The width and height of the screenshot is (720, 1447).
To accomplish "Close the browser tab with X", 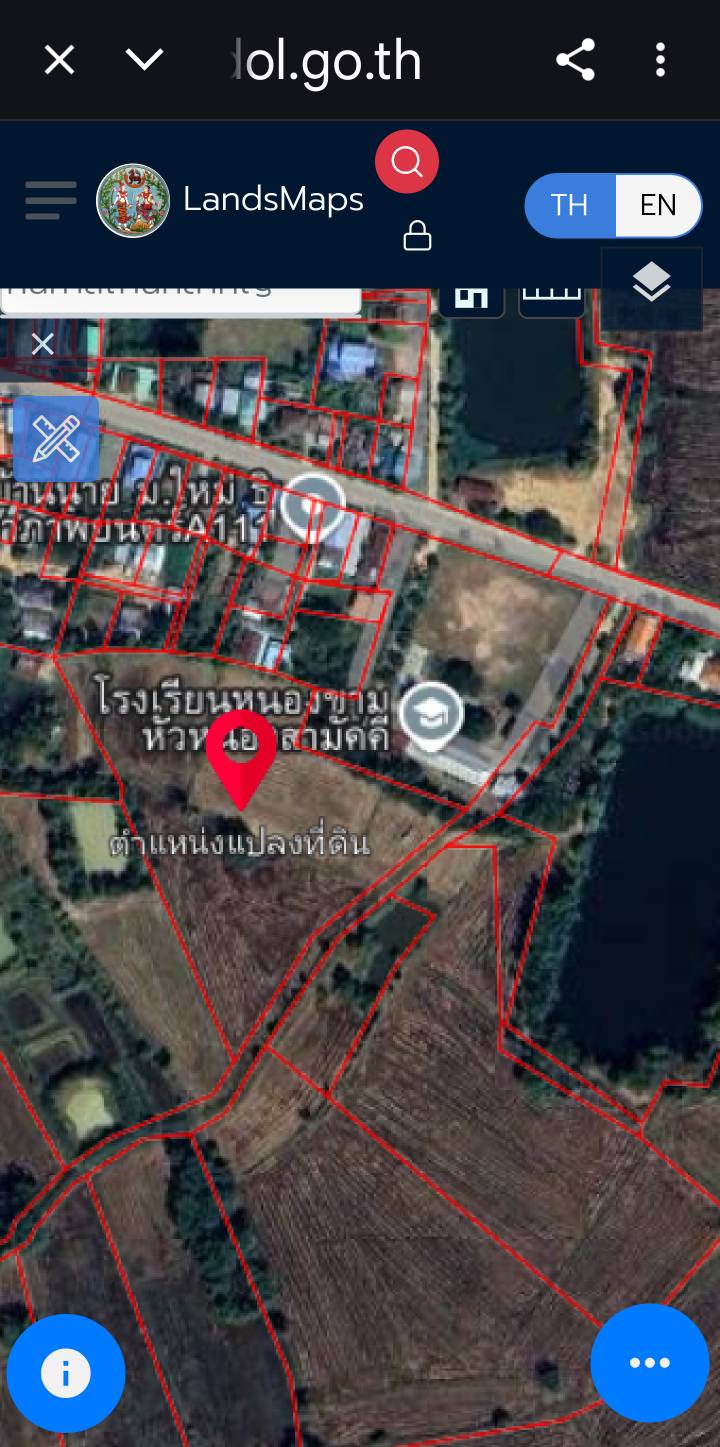I will 59,61.
